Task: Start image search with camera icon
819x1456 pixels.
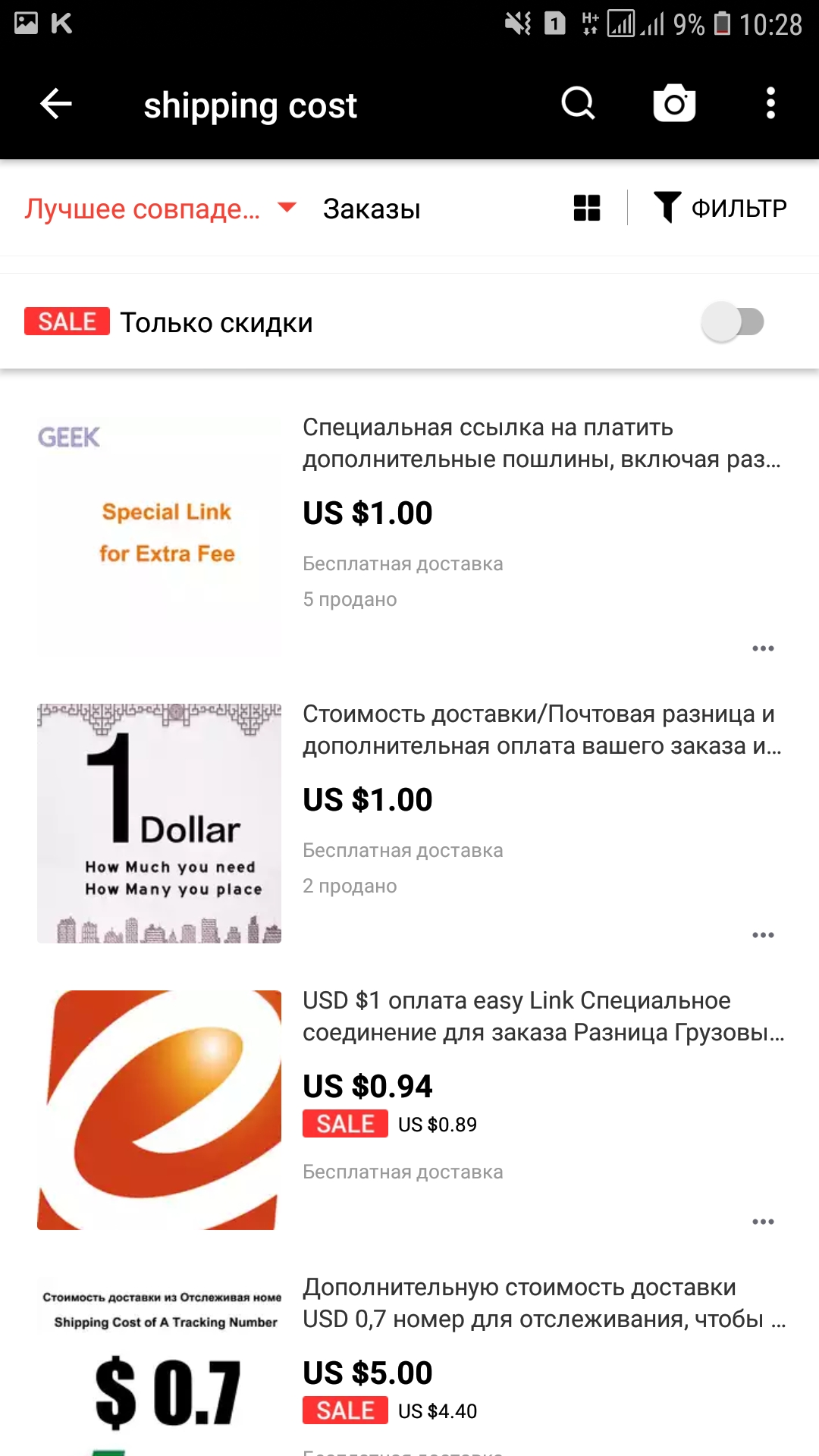Action: pyautogui.click(x=674, y=103)
